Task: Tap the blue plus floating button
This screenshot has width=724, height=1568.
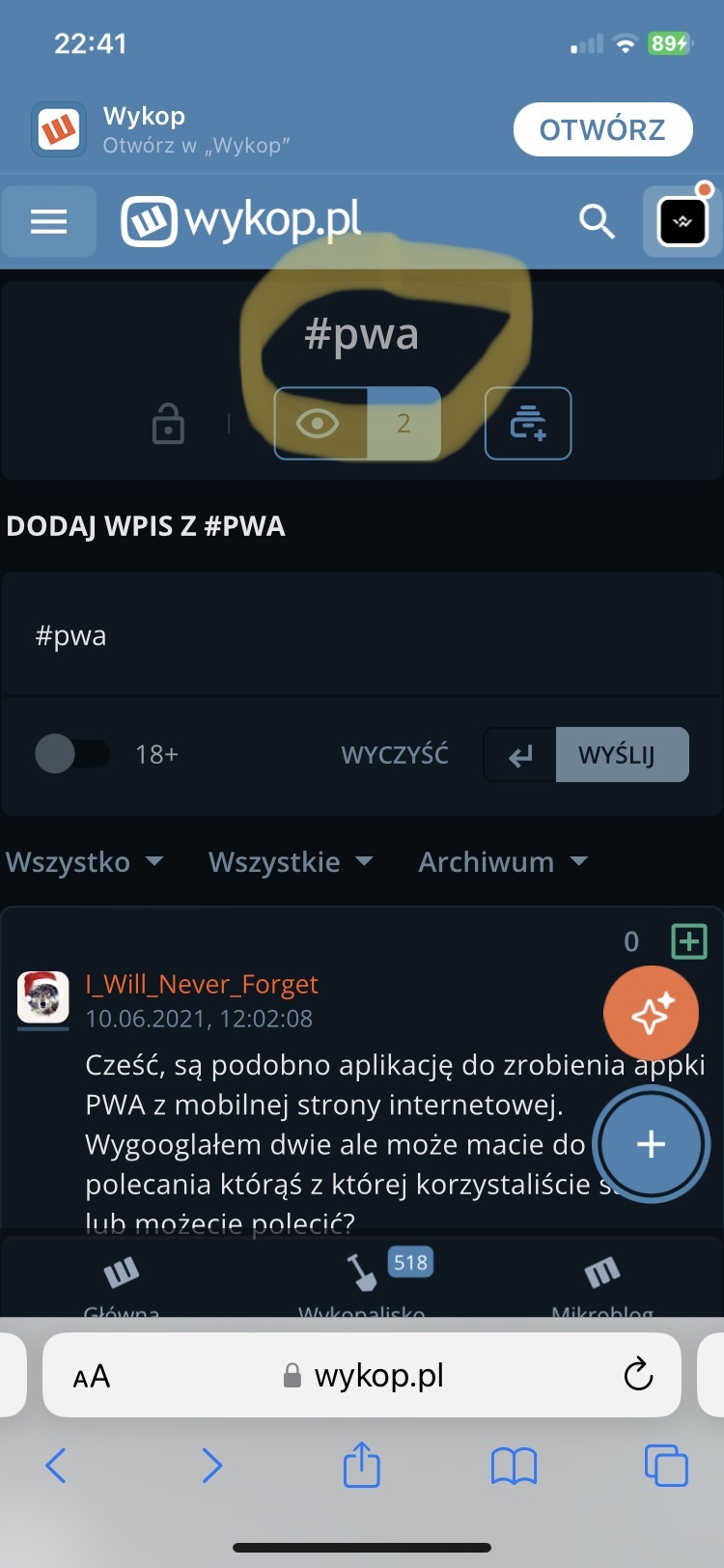Action: coord(651,1144)
